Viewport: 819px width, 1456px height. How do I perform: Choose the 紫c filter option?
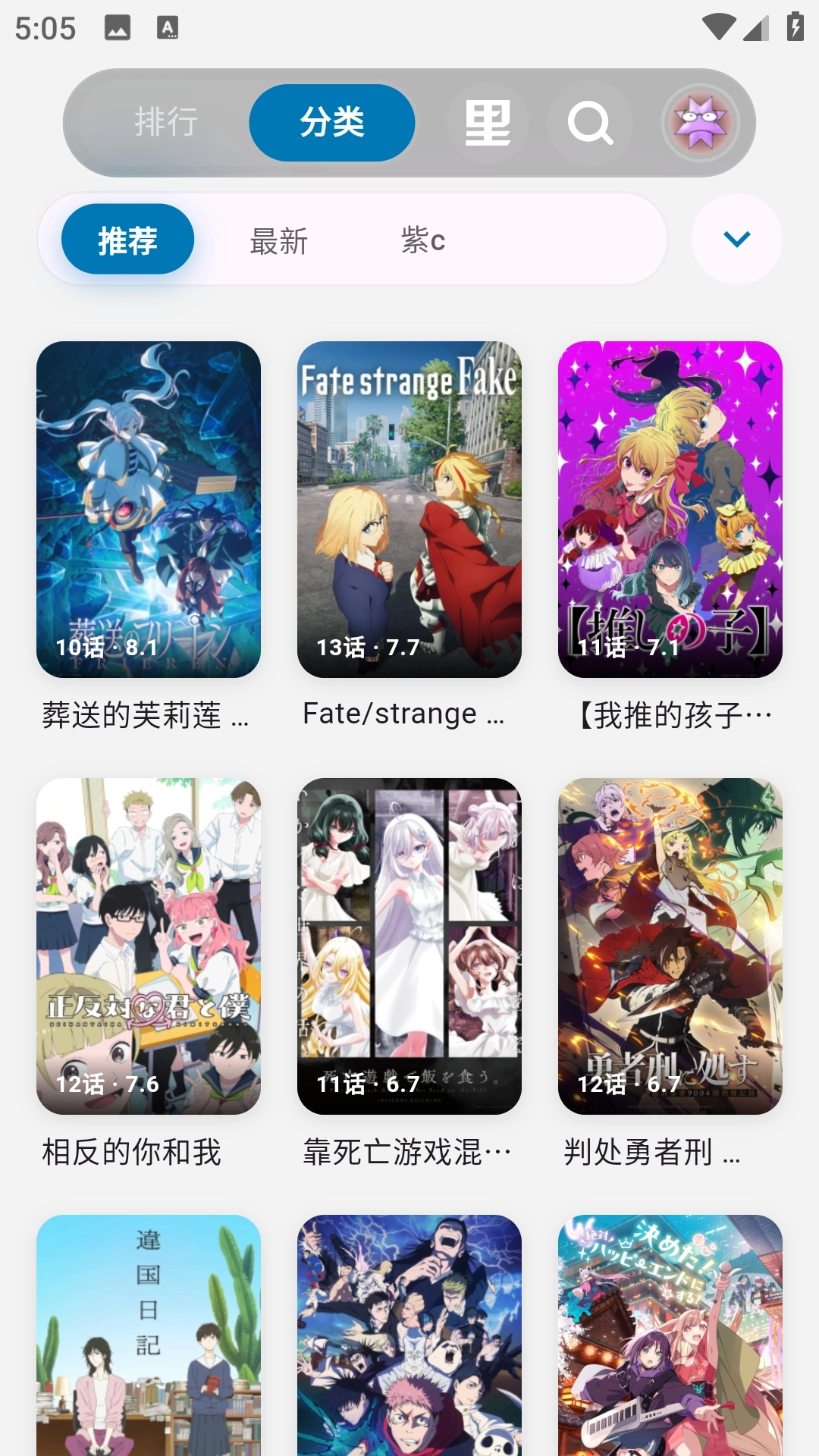[x=422, y=241]
